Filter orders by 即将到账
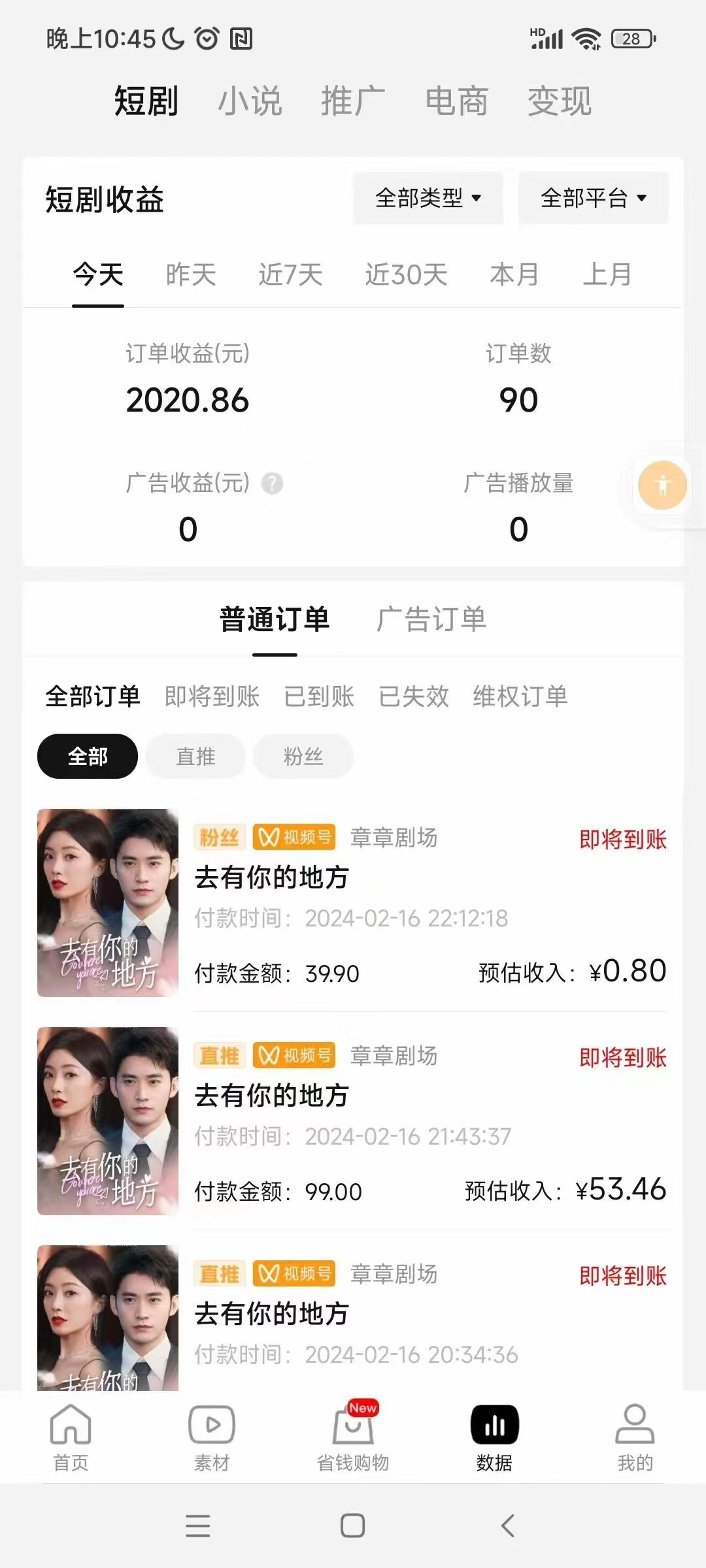 (x=212, y=696)
